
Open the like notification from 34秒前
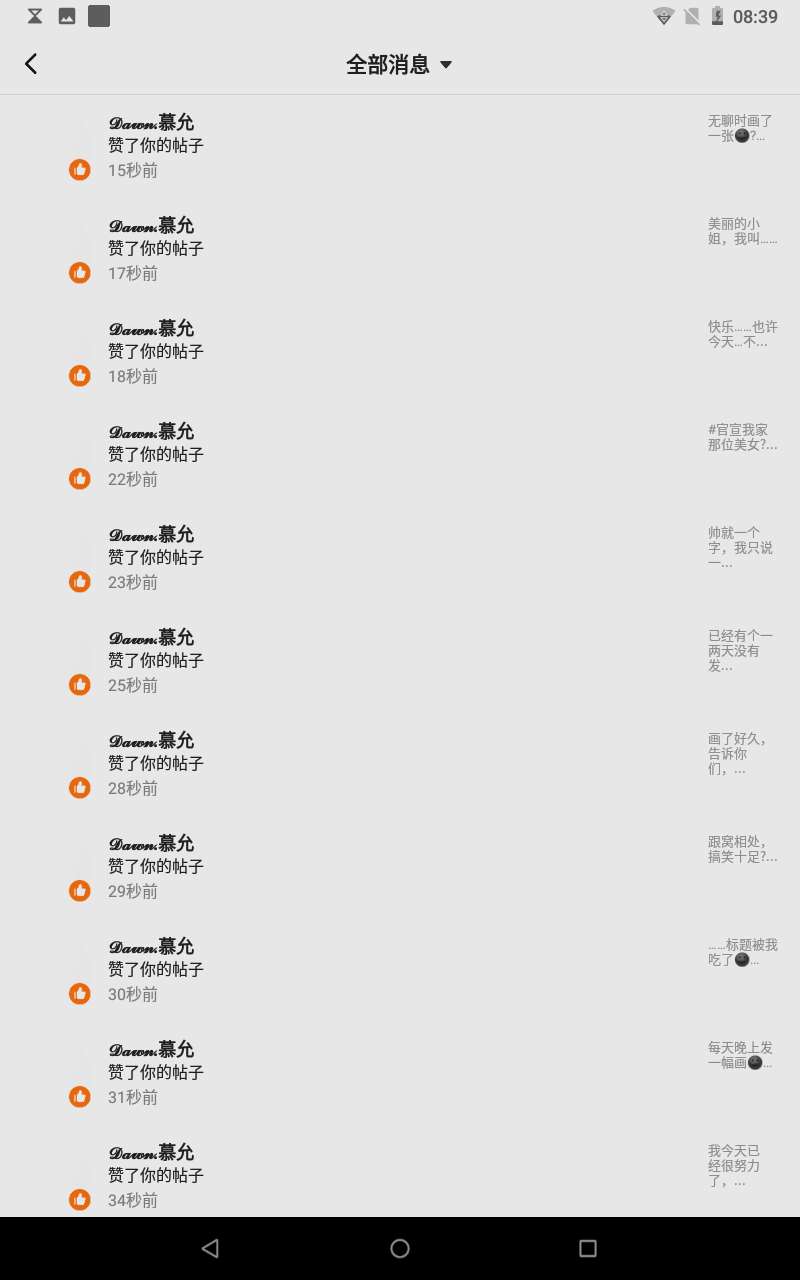400,1172
